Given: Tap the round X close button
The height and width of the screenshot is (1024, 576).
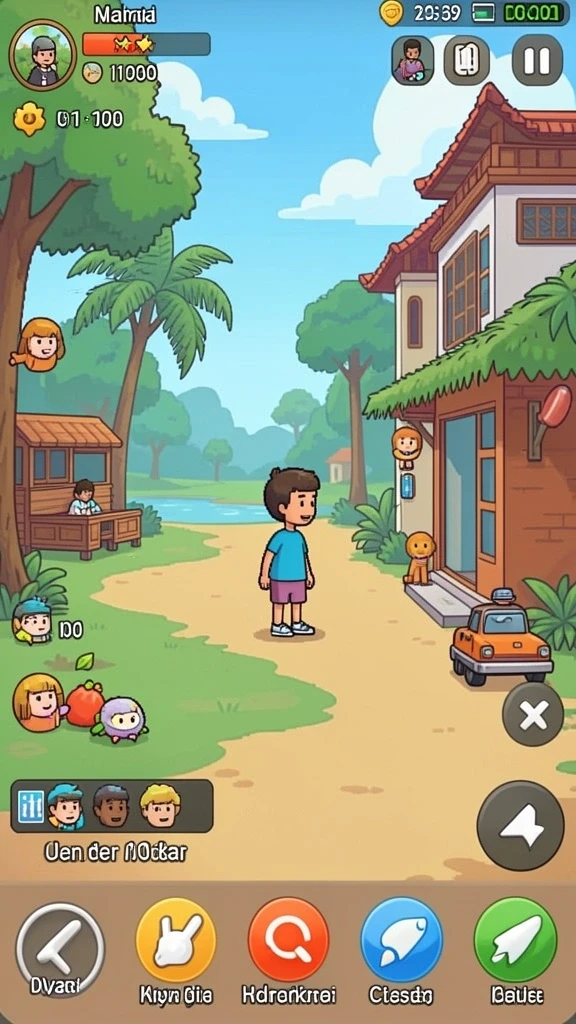Looking at the screenshot, I should coord(533,714).
